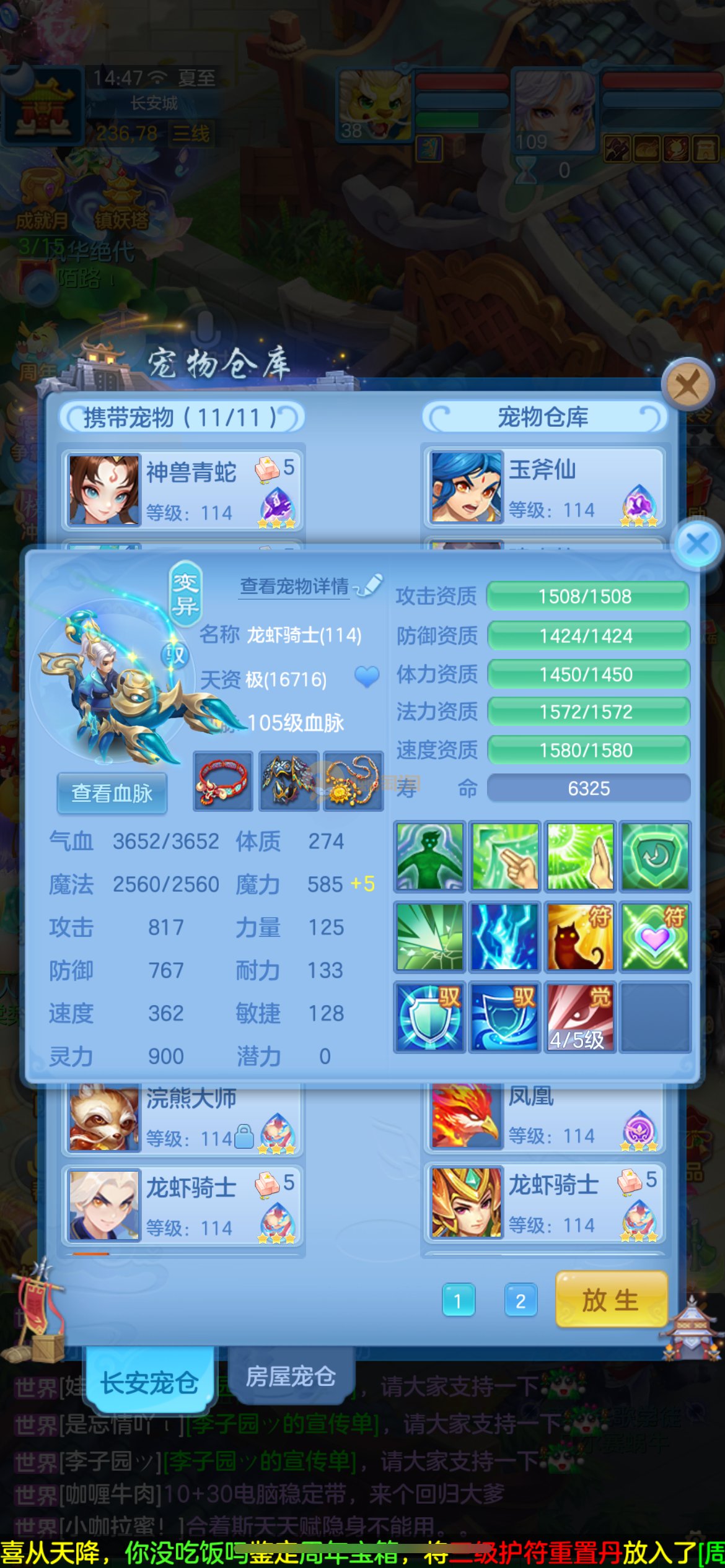The width and height of the screenshot is (725, 1568).
Task: Tap the 查看血脉 button
Action: point(112,793)
